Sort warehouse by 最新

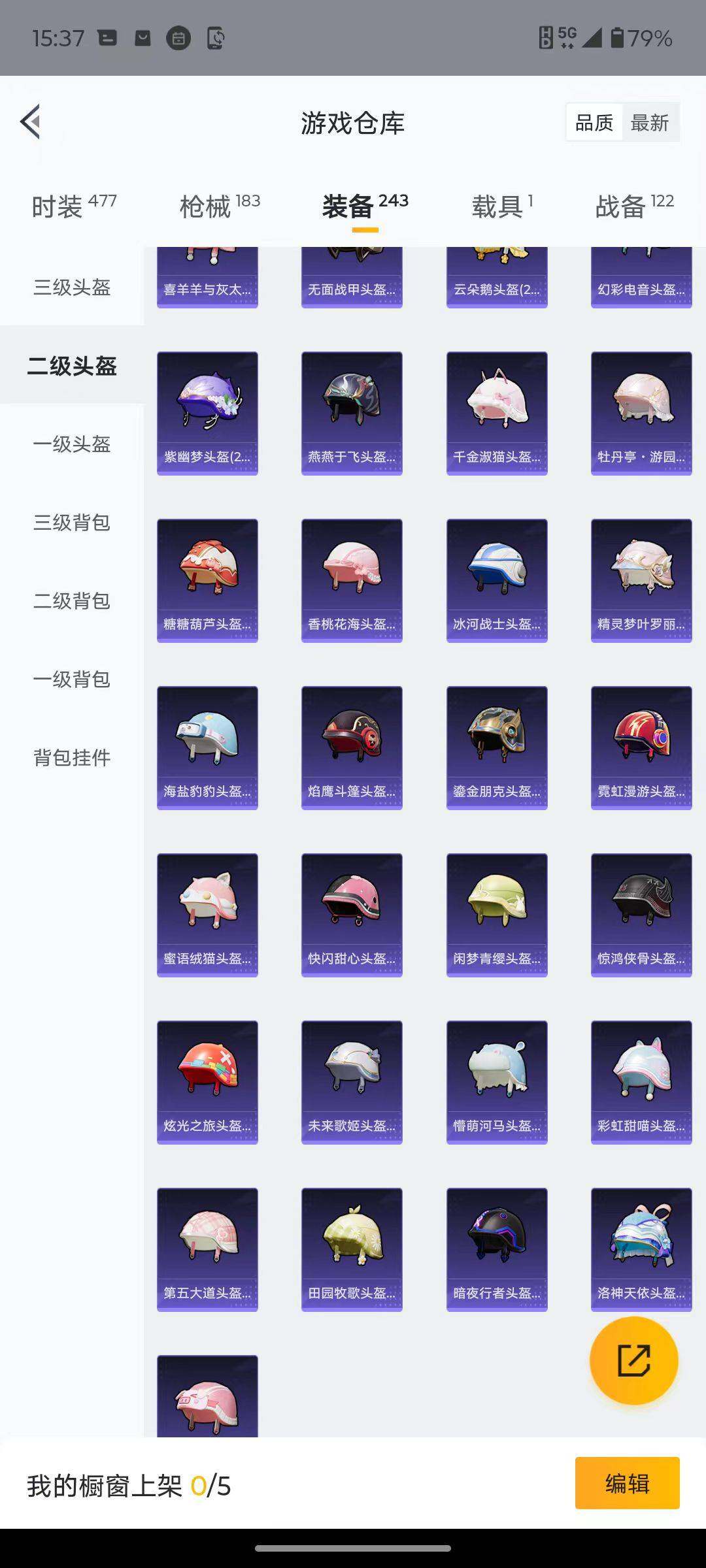pos(649,123)
